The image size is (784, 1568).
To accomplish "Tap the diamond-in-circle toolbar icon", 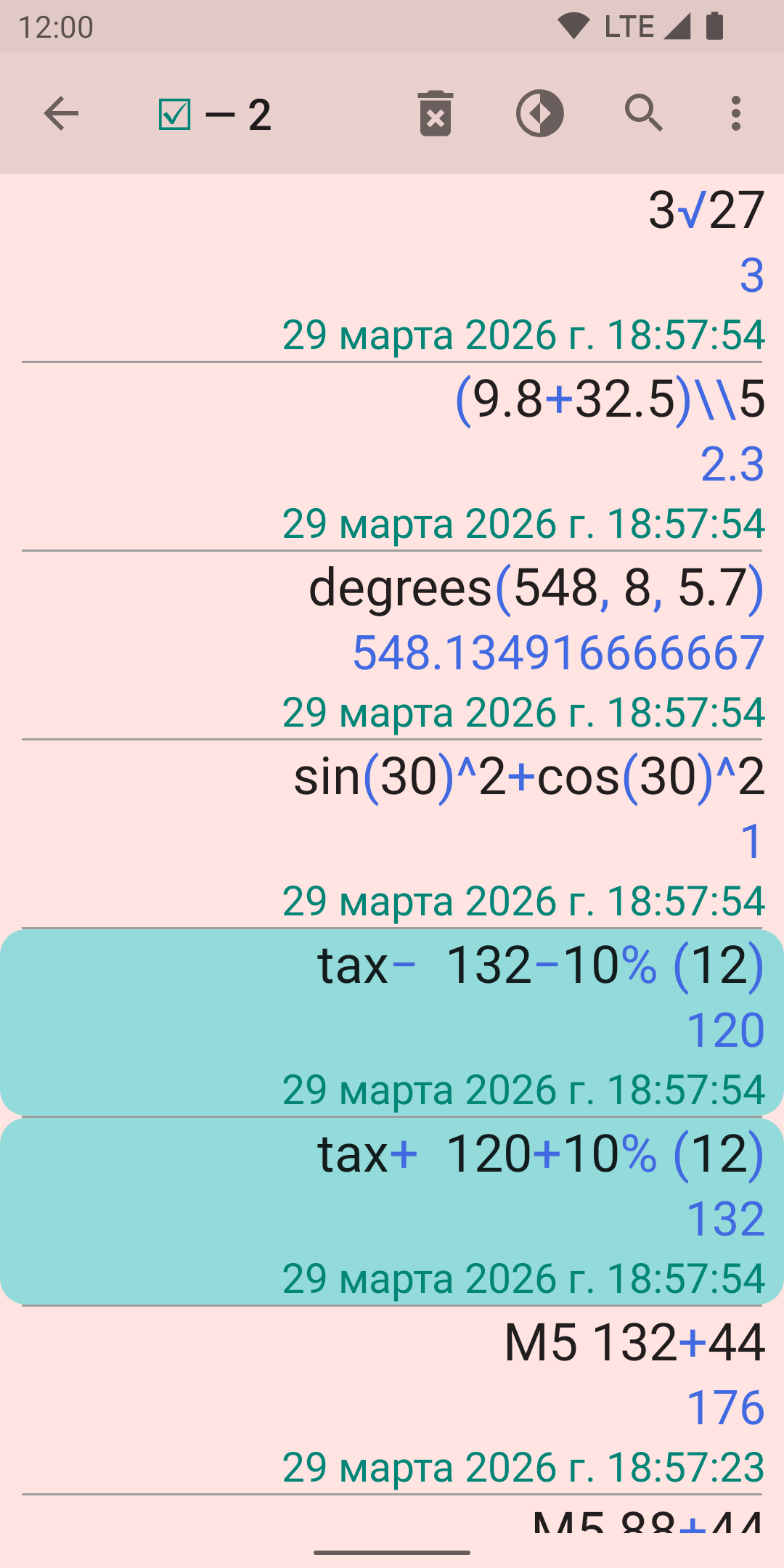I will (539, 114).
